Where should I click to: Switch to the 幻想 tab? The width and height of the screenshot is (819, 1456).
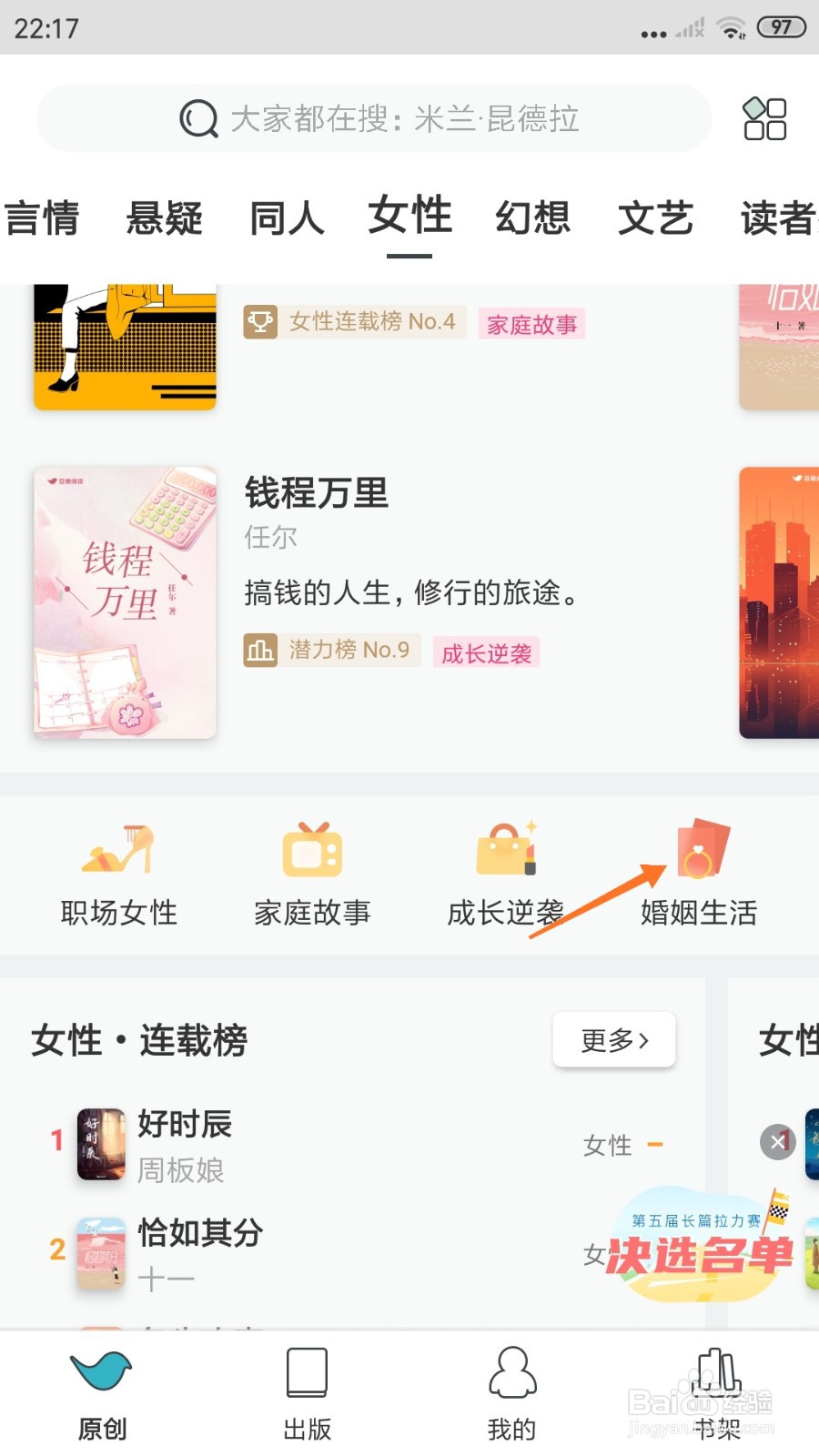coord(532,217)
